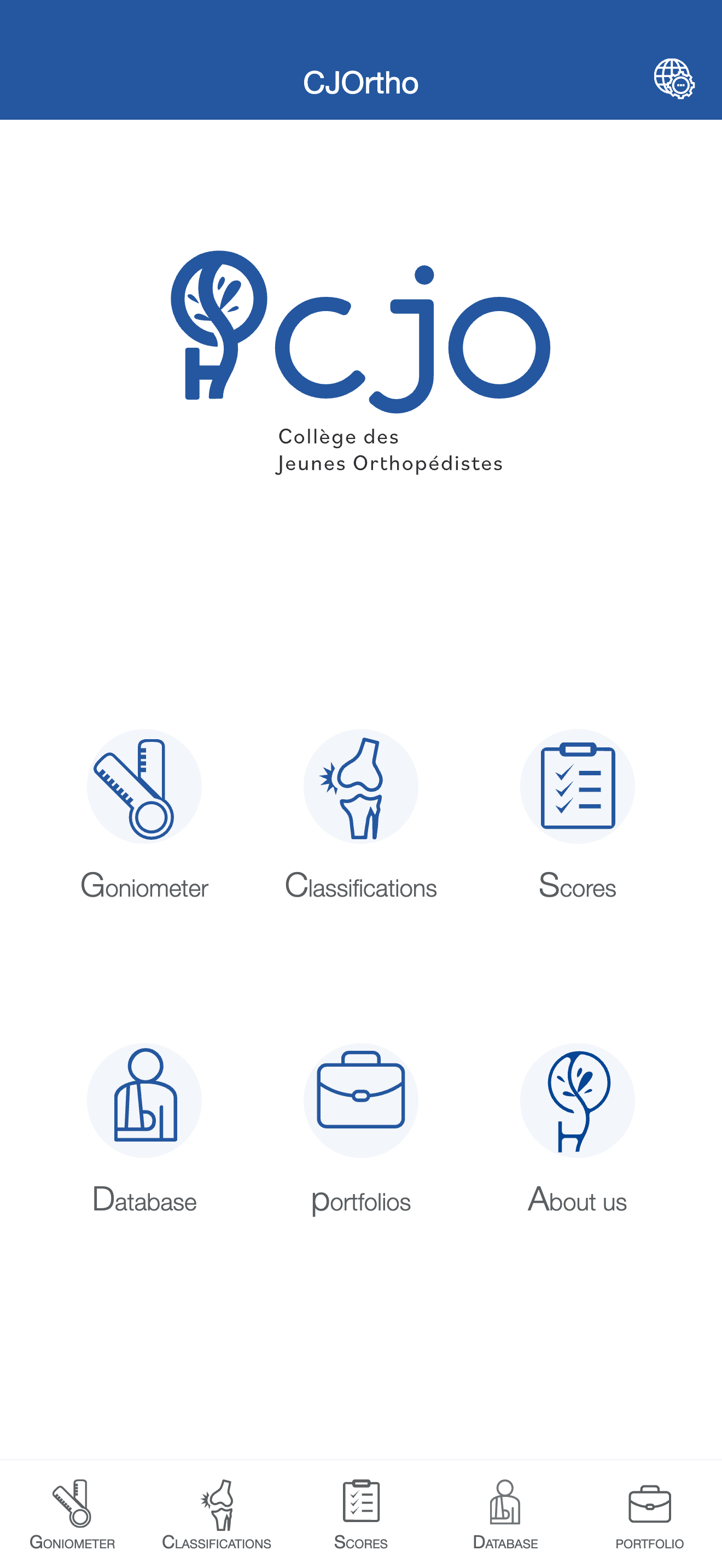Viewport: 722px width, 1568px height.
Task: Click the About us text label
Action: (x=577, y=1201)
